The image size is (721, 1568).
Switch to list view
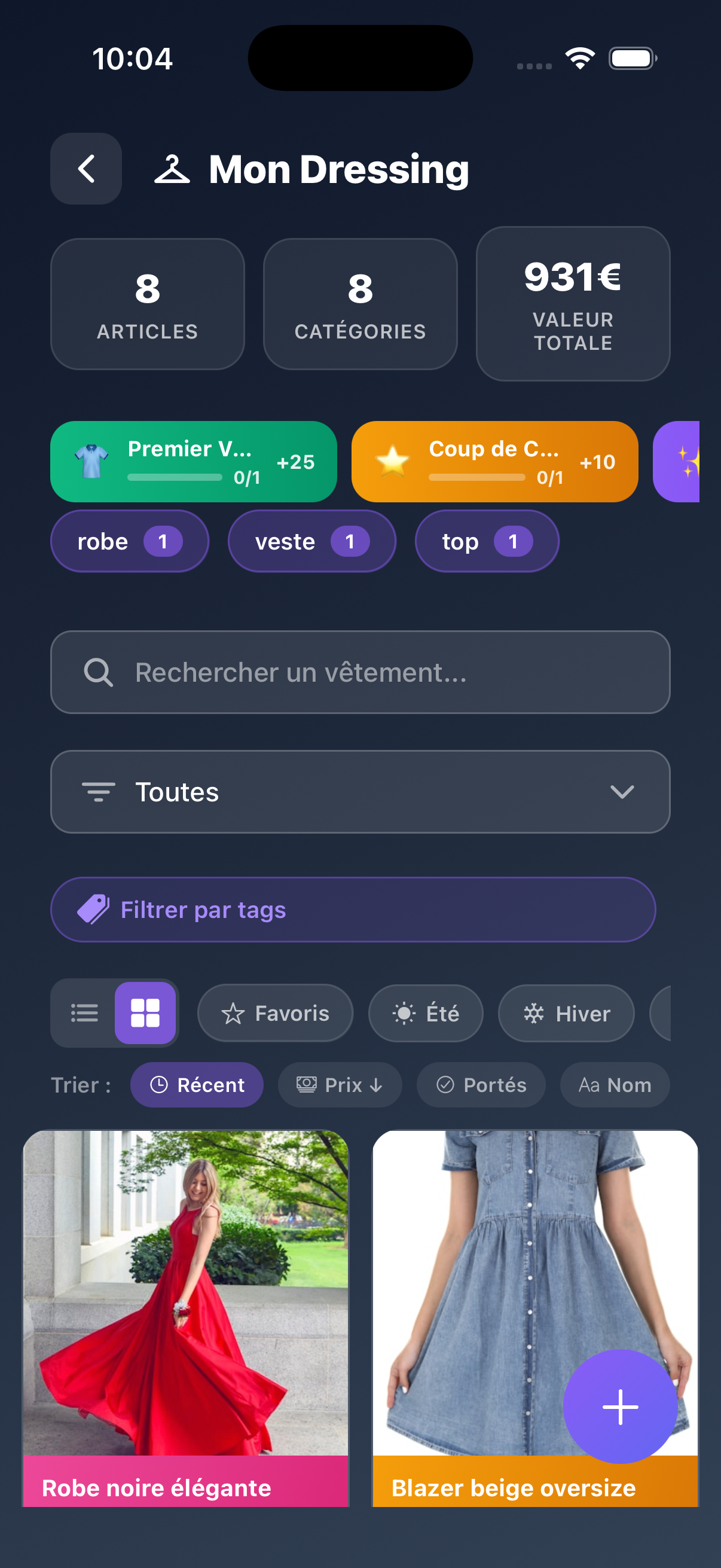84,1013
